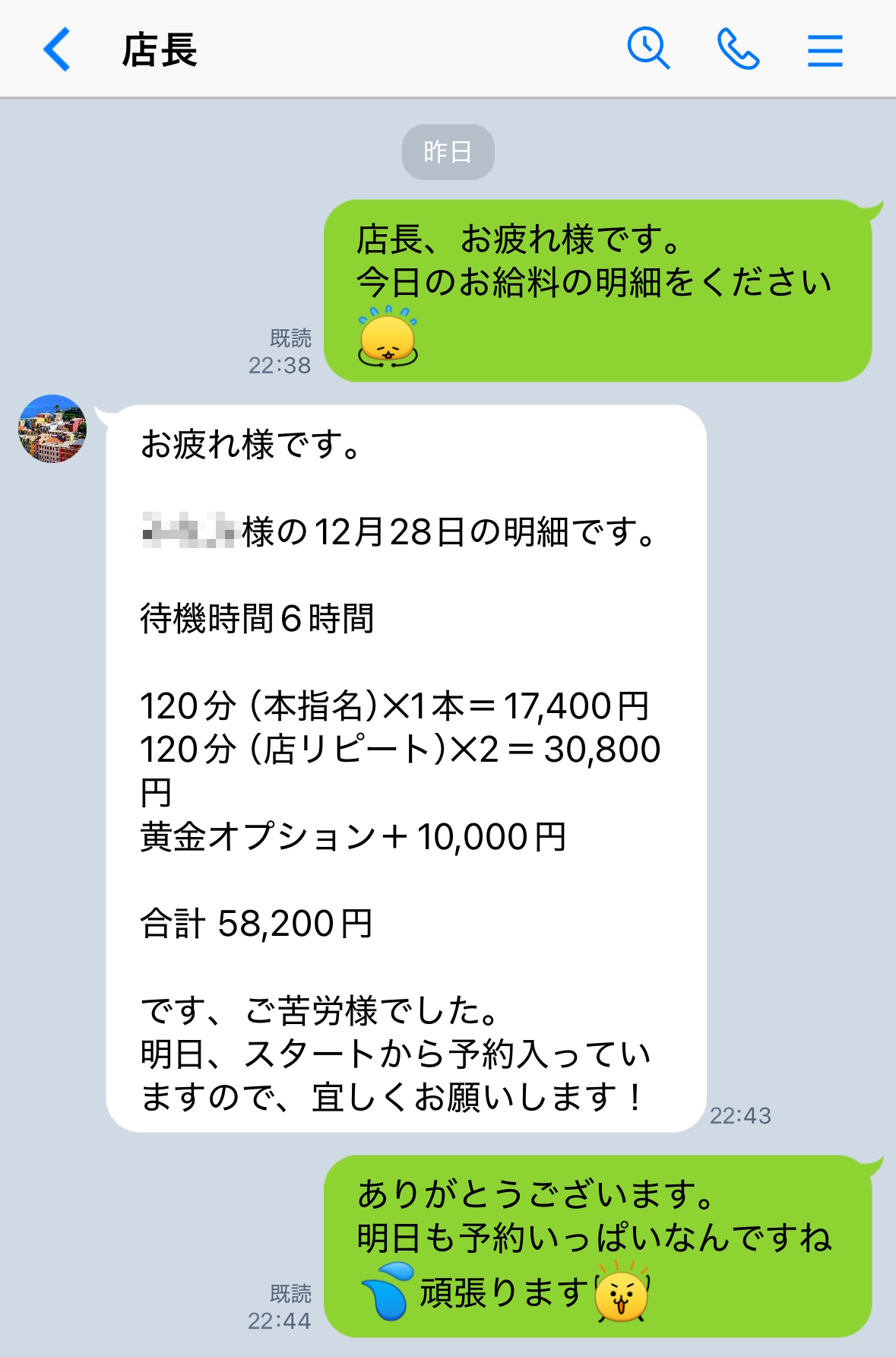Open the chat menu
896x1357 pixels.
tap(825, 51)
